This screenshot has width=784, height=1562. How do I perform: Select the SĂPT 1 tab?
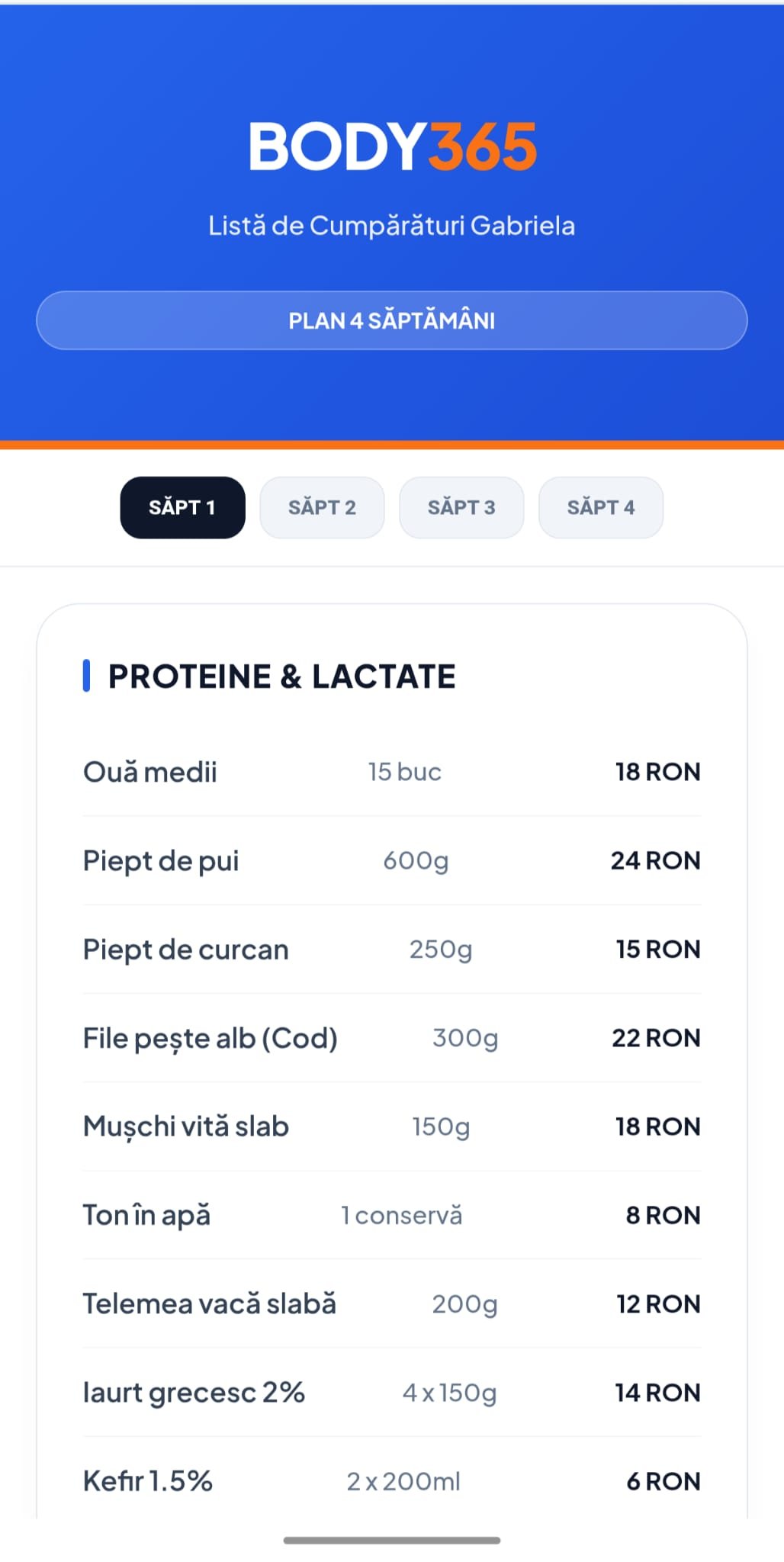182,508
